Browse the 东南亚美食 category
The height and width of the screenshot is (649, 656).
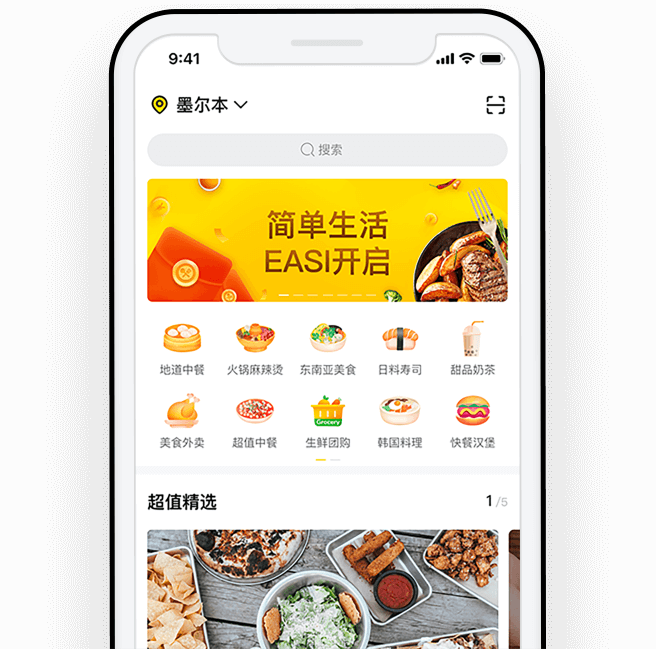click(327, 348)
